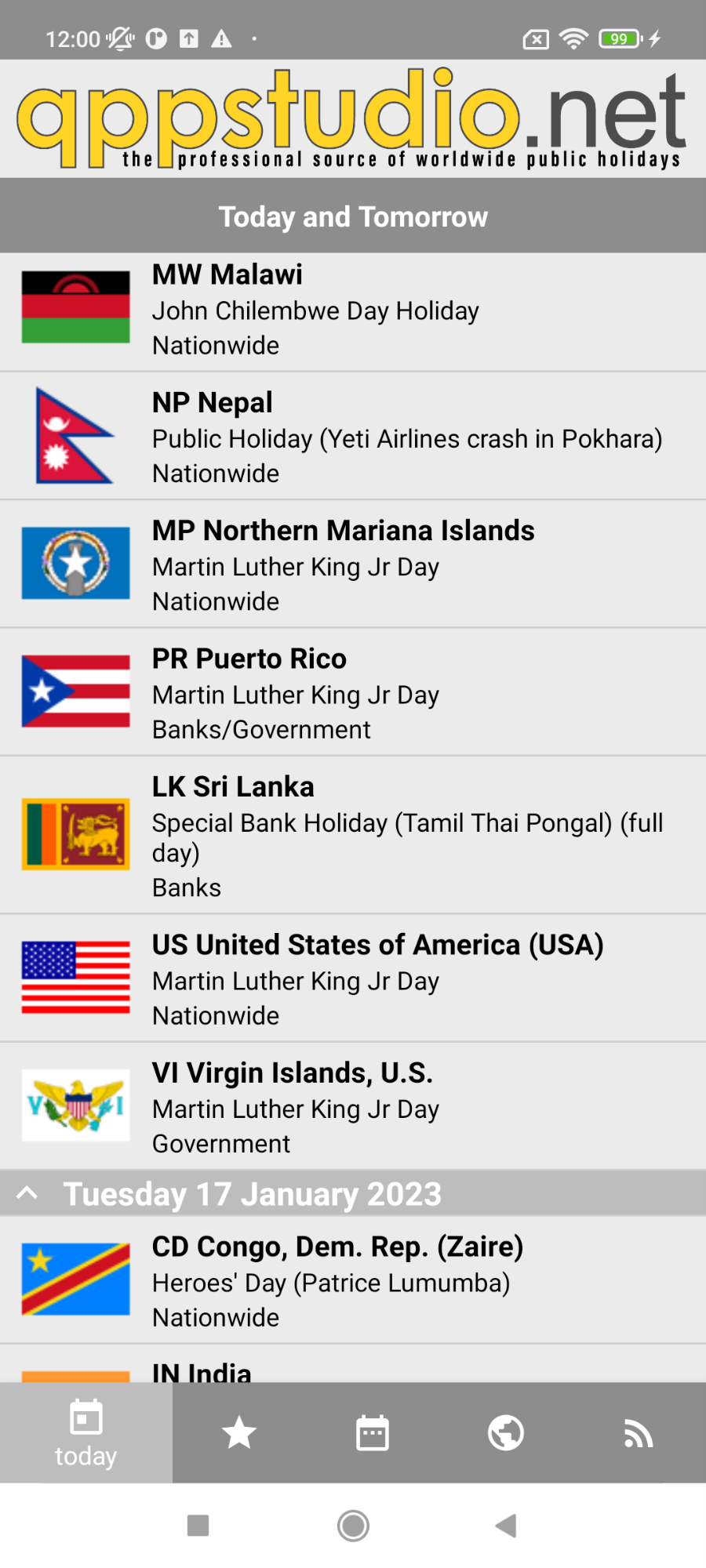Image resolution: width=706 pixels, height=1568 pixels.
Task: Tap the United States of America holiday row
Action: [353, 978]
